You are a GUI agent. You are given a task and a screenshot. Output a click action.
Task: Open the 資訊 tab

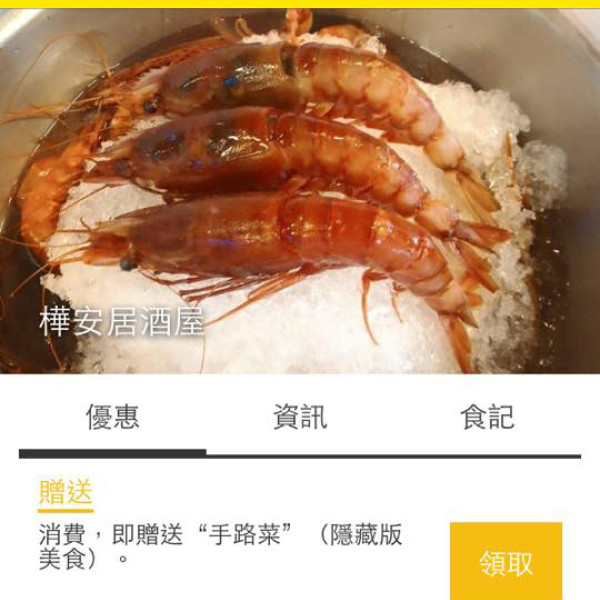click(300, 417)
